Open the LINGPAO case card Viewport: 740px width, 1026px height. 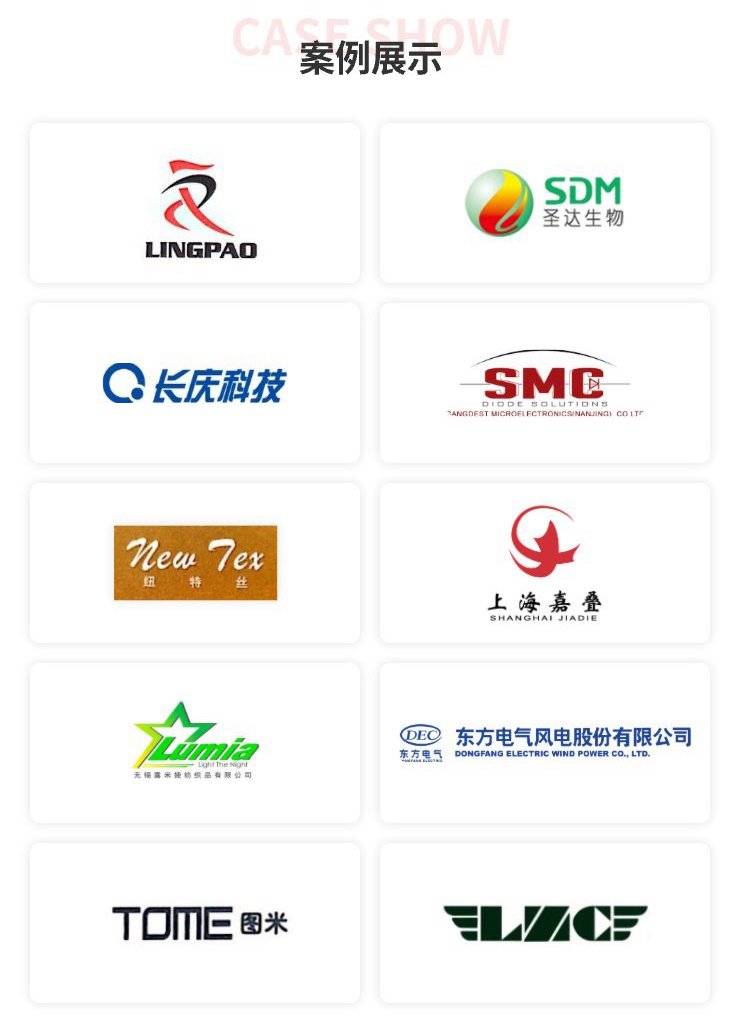[194, 203]
